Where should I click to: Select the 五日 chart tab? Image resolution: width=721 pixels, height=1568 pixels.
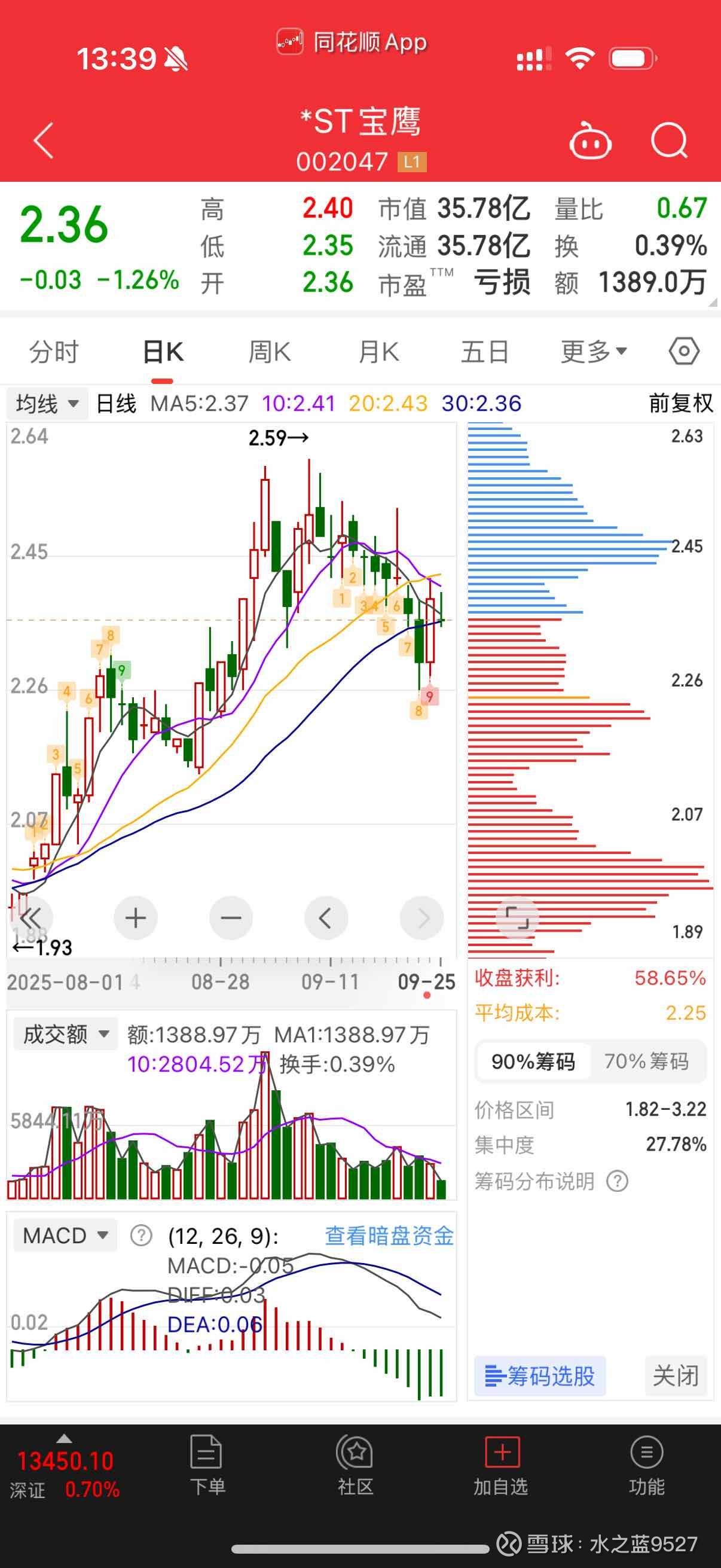(484, 352)
